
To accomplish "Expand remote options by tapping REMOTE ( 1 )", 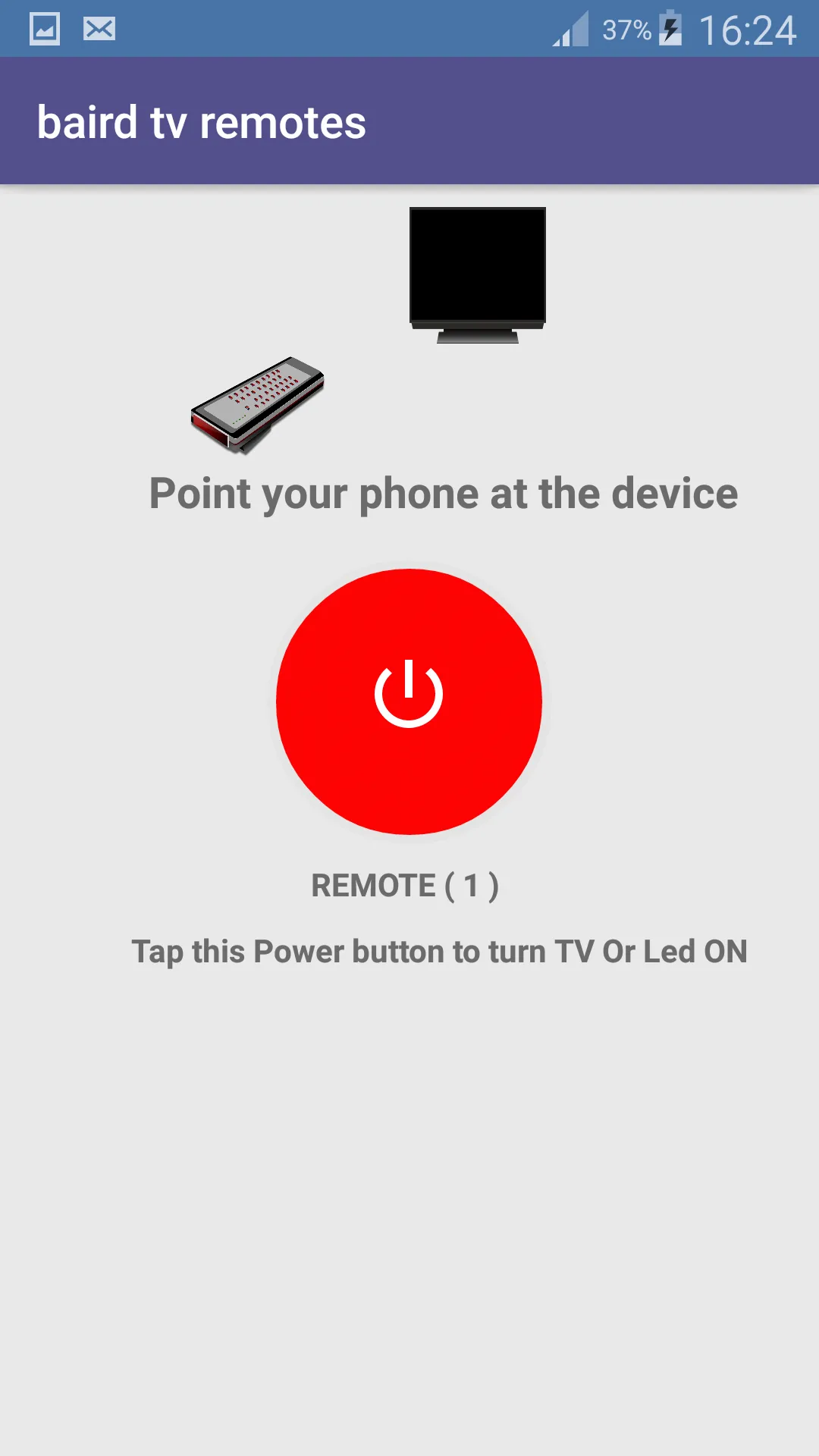I will click(x=406, y=884).
